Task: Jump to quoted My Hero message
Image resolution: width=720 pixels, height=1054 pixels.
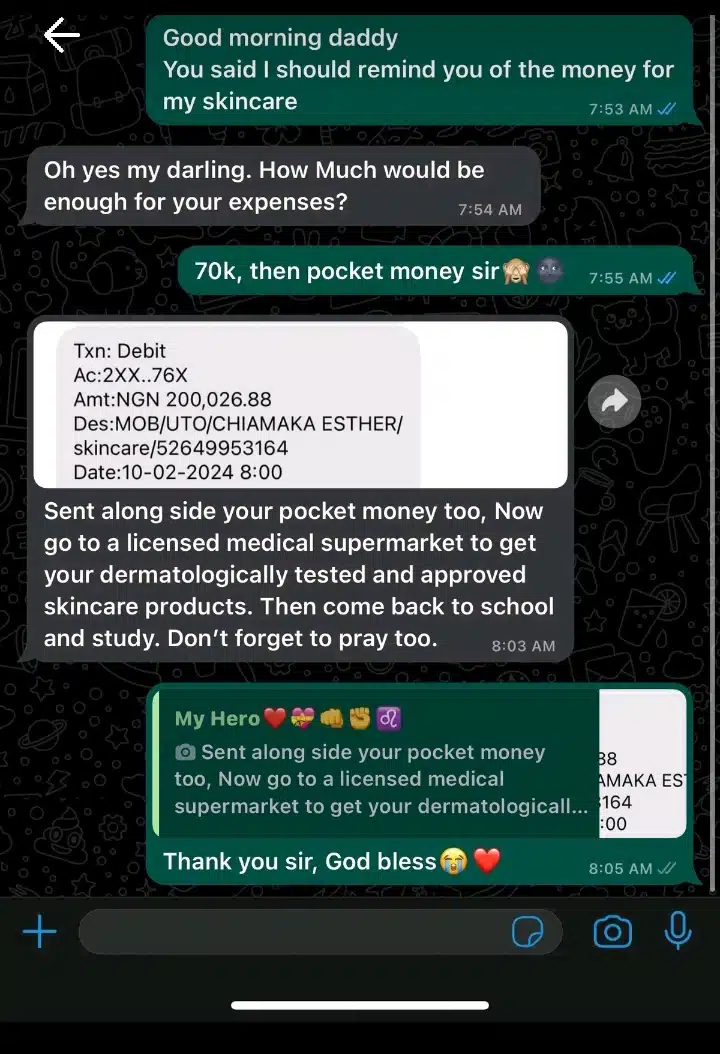Action: pos(380,765)
